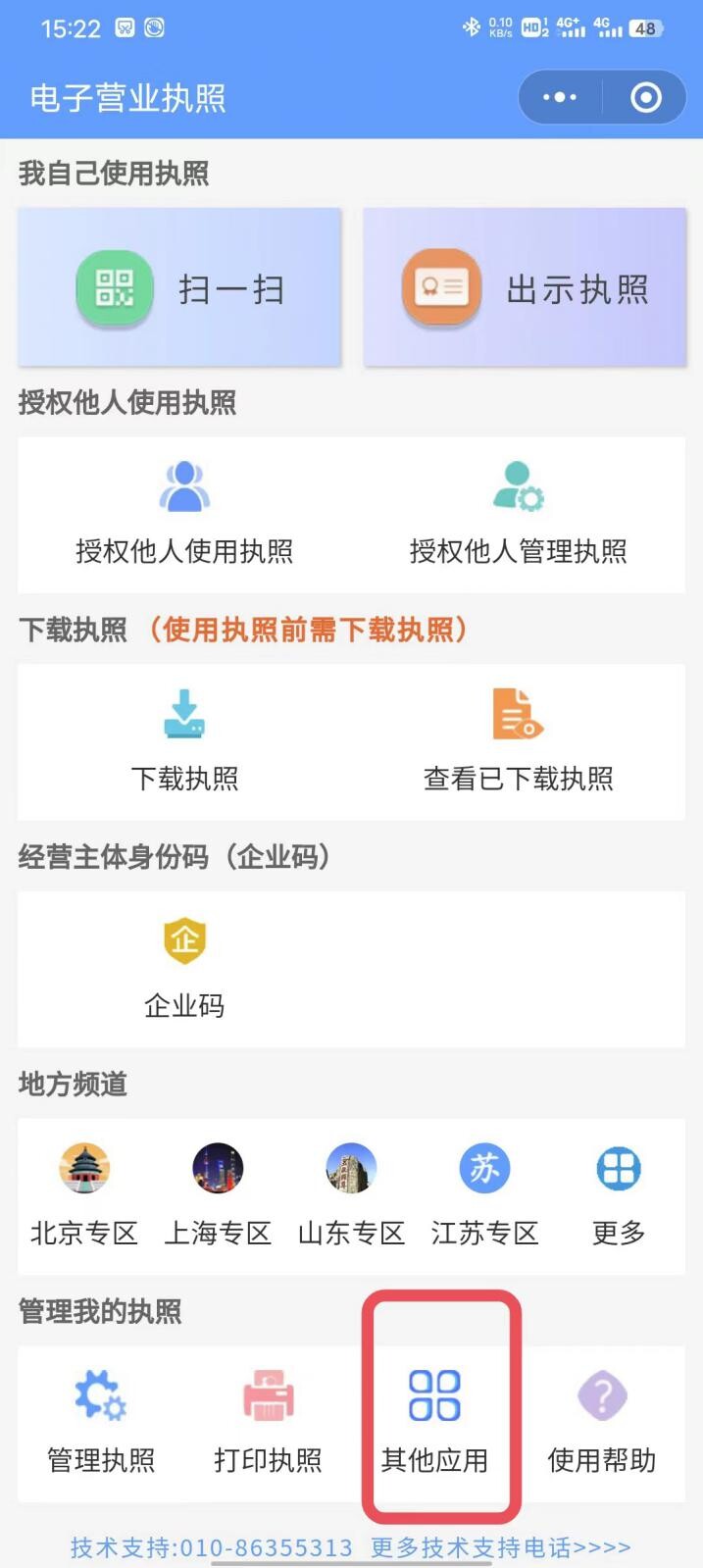The height and width of the screenshot is (1568, 703).
Task: View 查看已下载执照
Action: tap(518, 741)
